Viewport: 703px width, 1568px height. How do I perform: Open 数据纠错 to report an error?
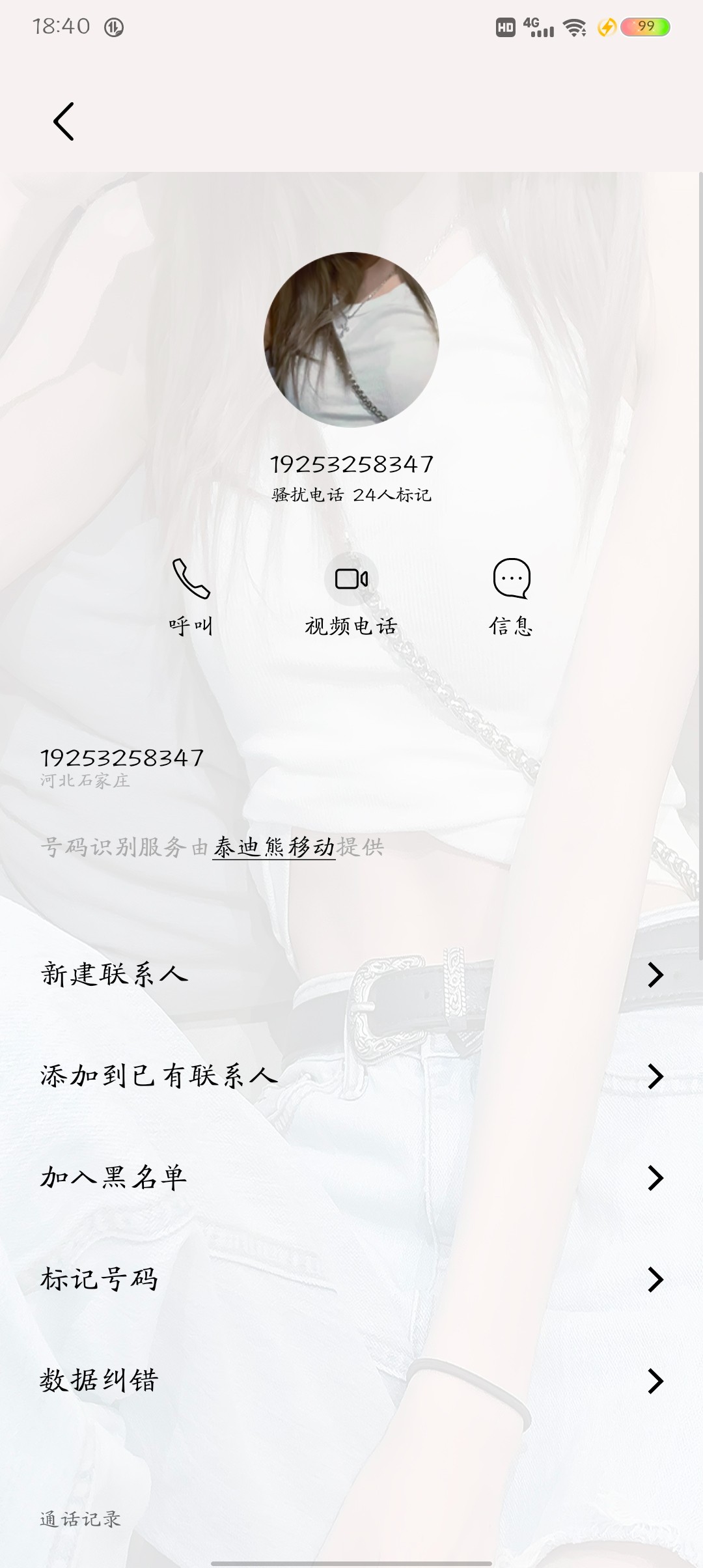[351, 1380]
